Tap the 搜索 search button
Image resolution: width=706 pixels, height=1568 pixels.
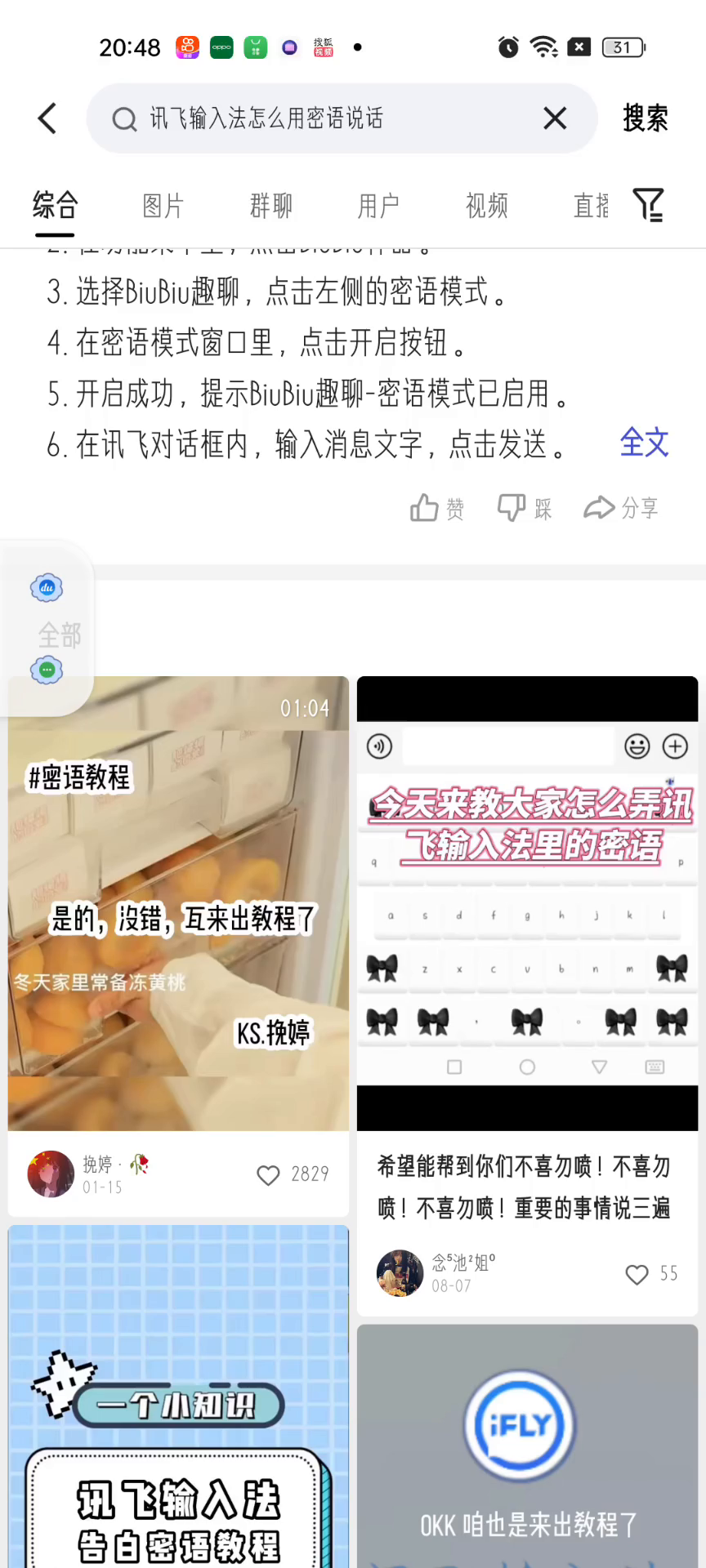pos(645,118)
